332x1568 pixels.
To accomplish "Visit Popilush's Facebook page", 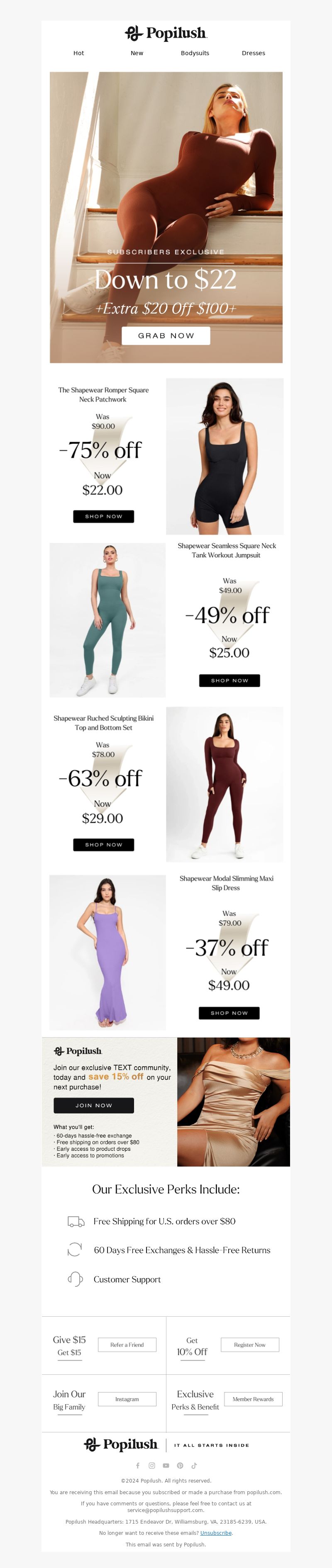I will click(x=138, y=1466).
